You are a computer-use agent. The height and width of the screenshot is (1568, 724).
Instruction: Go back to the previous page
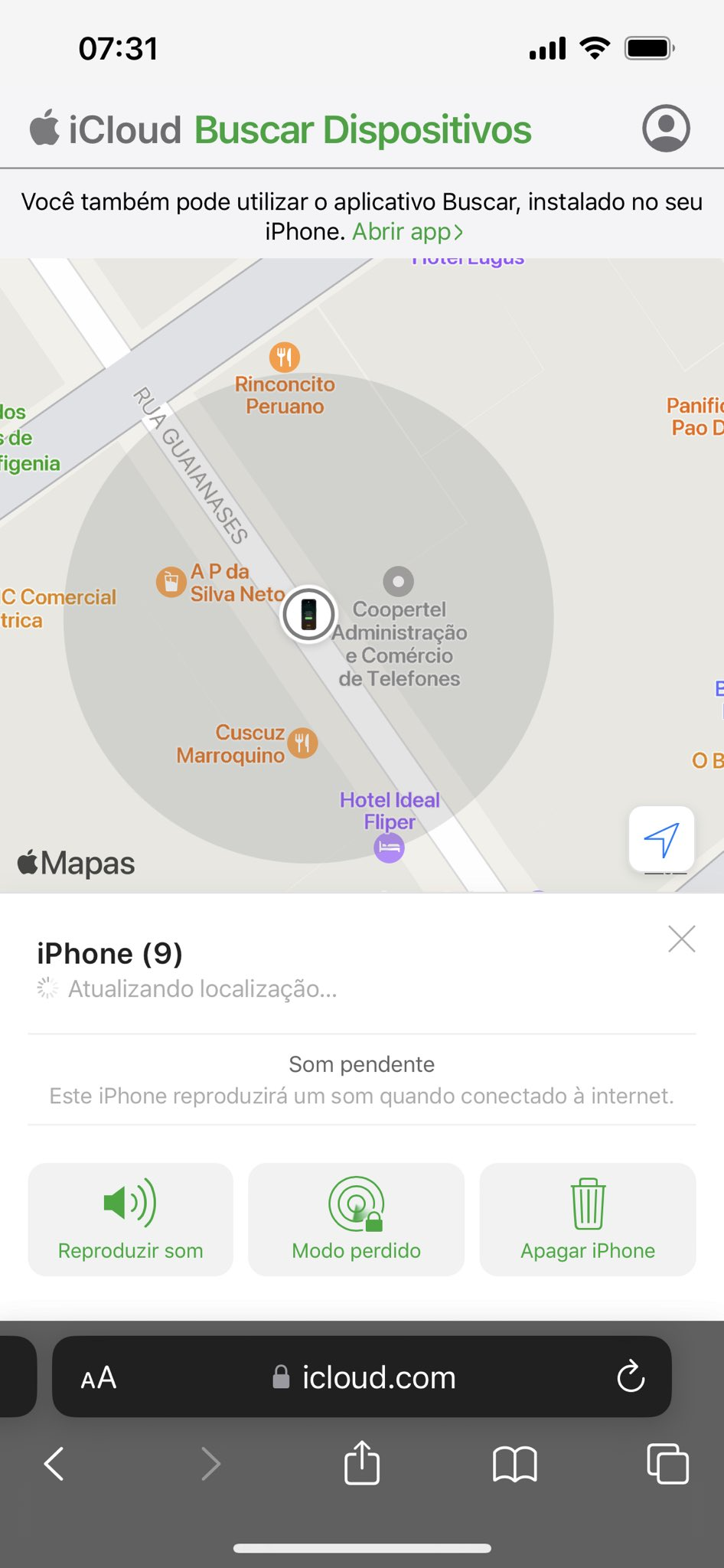(54, 1464)
